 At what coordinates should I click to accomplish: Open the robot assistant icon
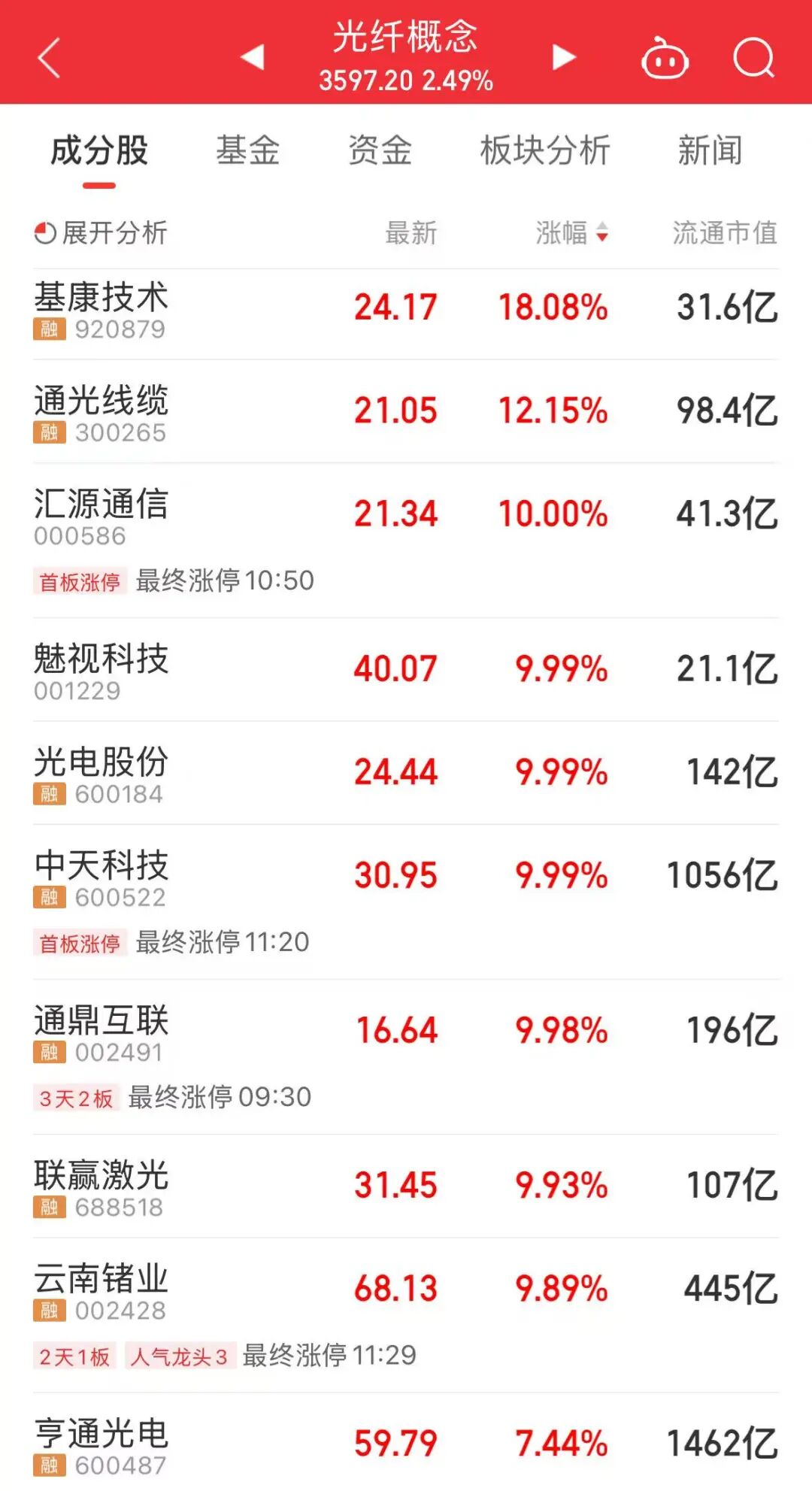pos(665,59)
